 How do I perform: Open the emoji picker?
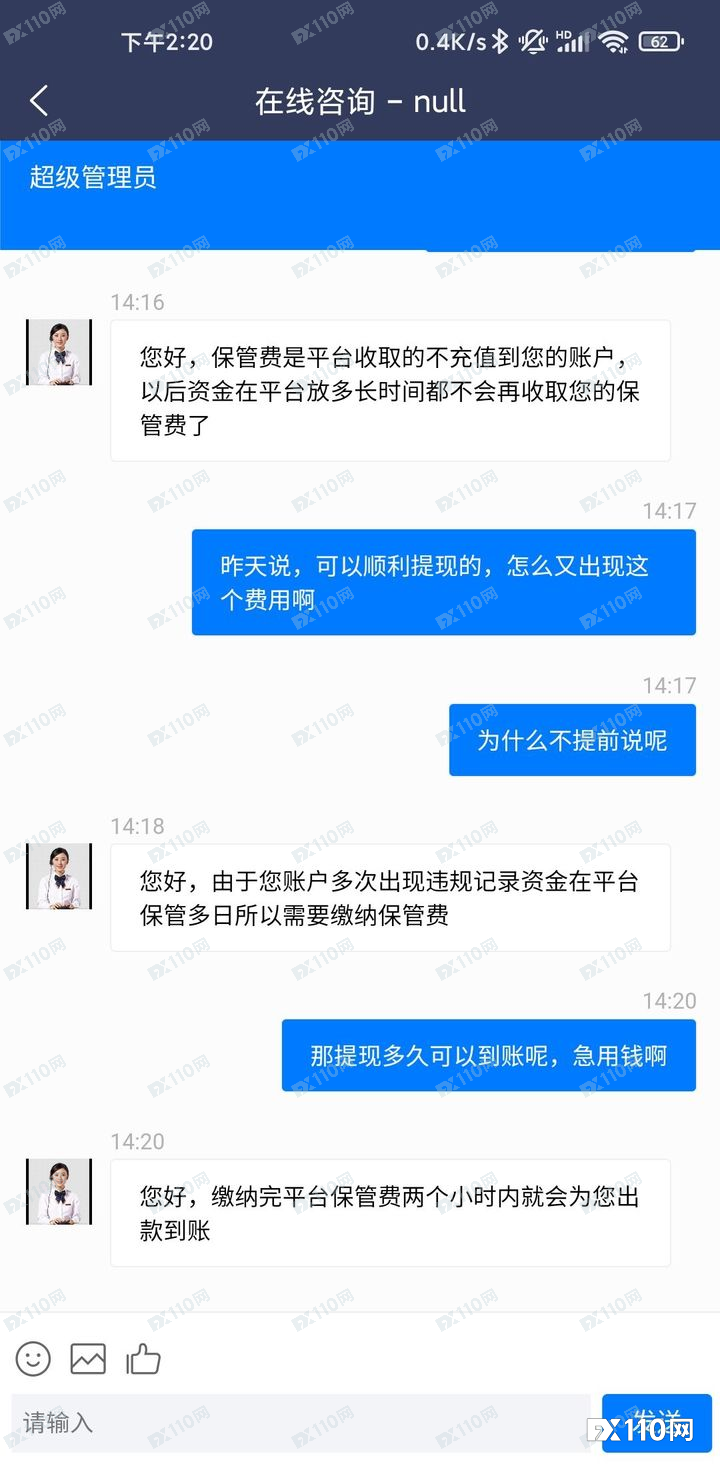pyautogui.click(x=33, y=1359)
